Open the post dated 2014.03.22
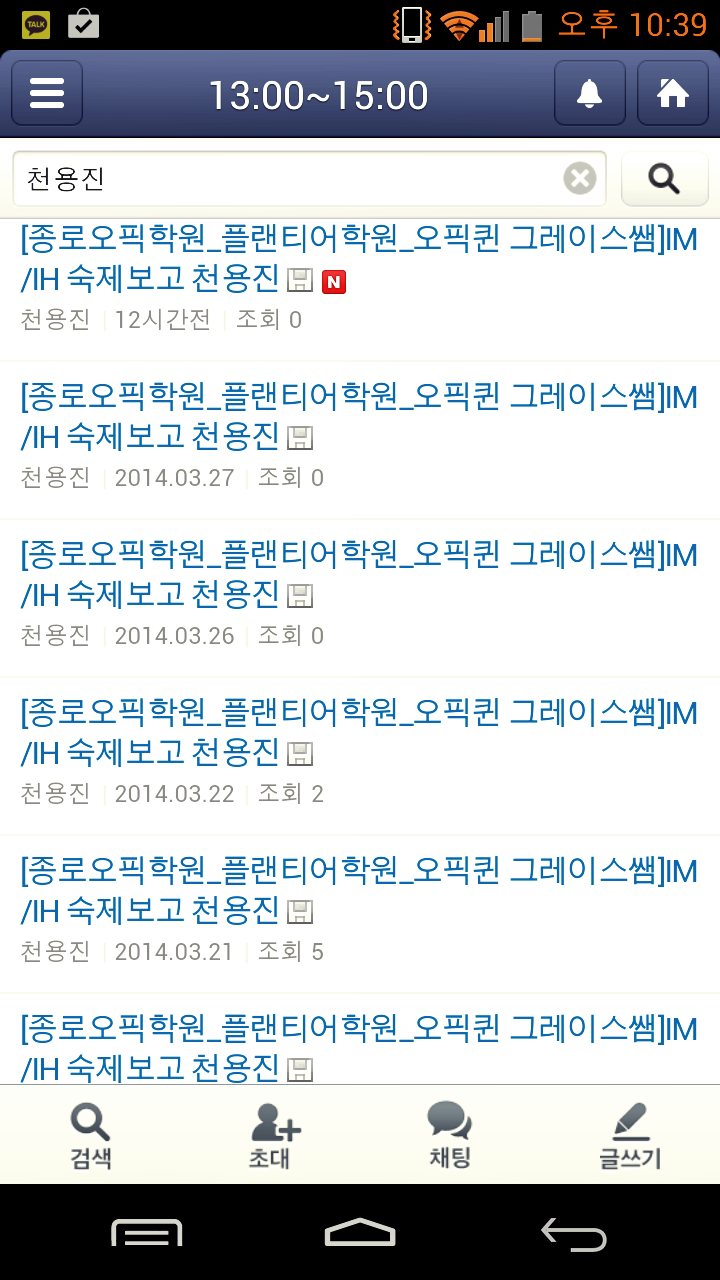720x1280 pixels. [360, 757]
